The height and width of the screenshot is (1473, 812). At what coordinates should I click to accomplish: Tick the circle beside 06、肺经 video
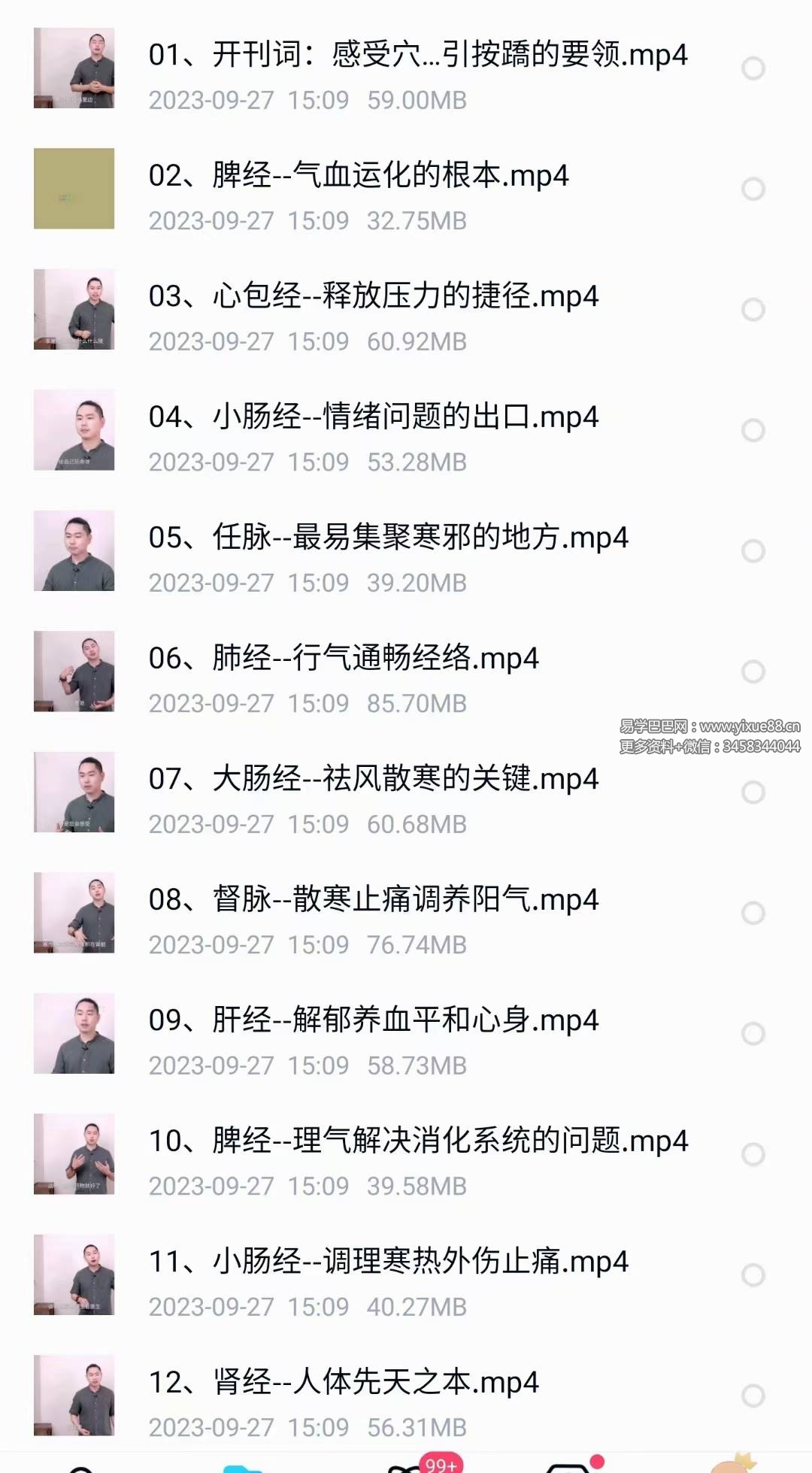point(753,671)
